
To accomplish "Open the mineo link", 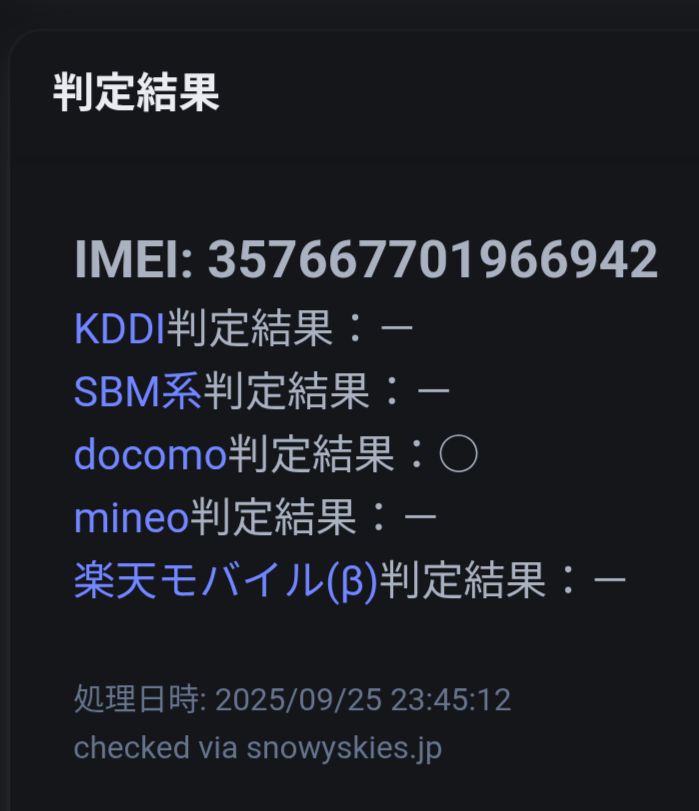I will [131, 518].
